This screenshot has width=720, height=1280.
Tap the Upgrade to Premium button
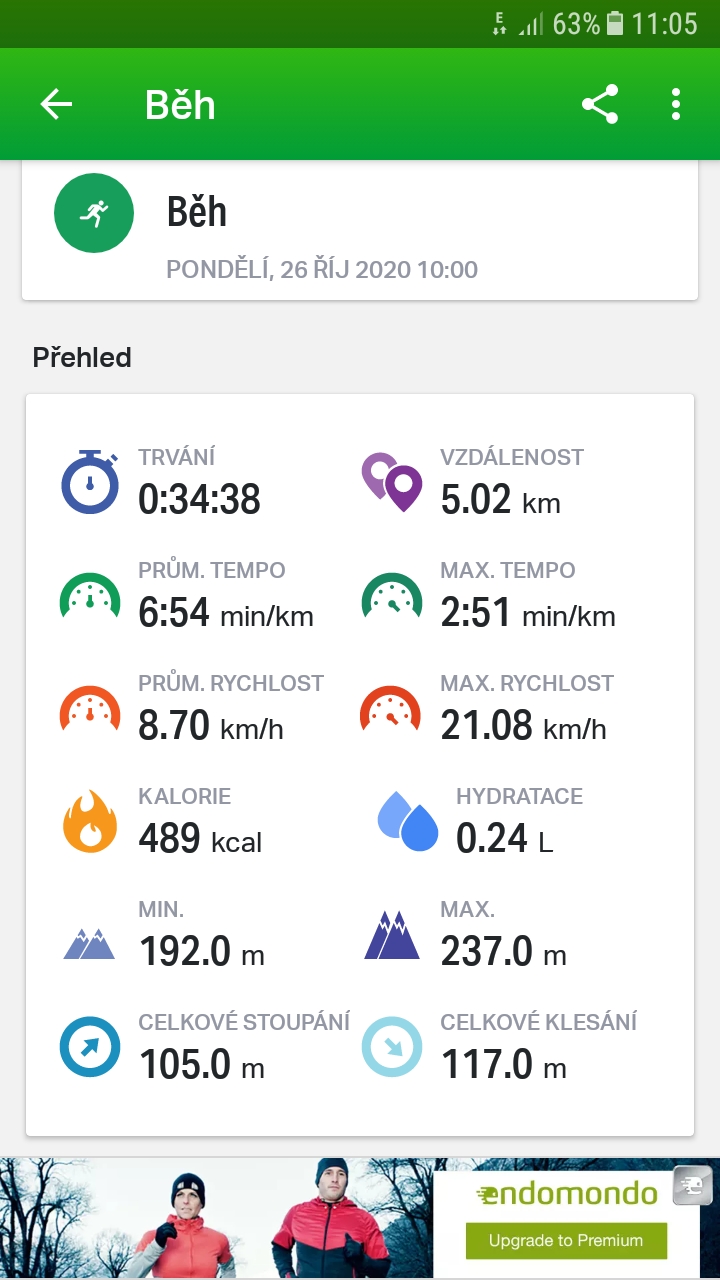tap(566, 1240)
